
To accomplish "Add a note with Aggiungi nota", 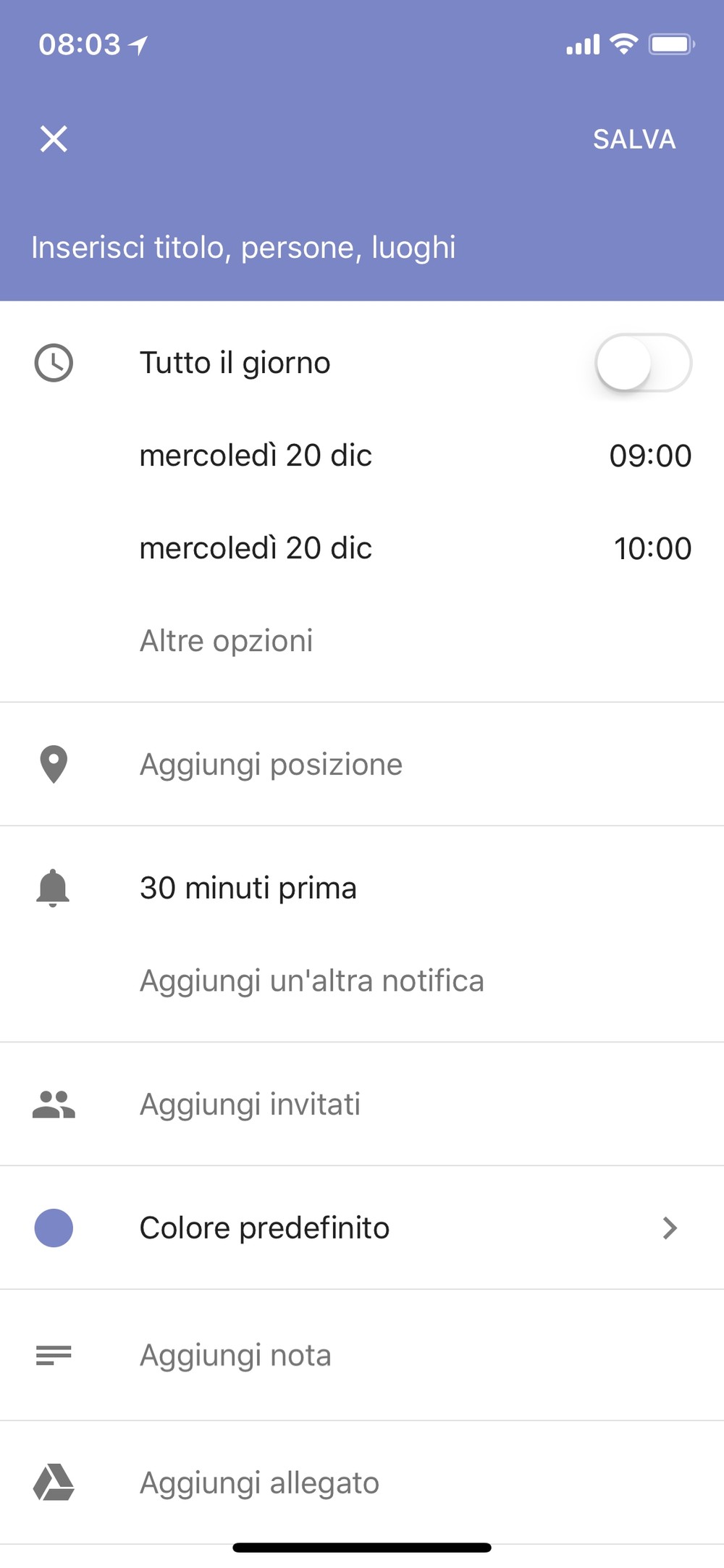I will (x=362, y=1355).
